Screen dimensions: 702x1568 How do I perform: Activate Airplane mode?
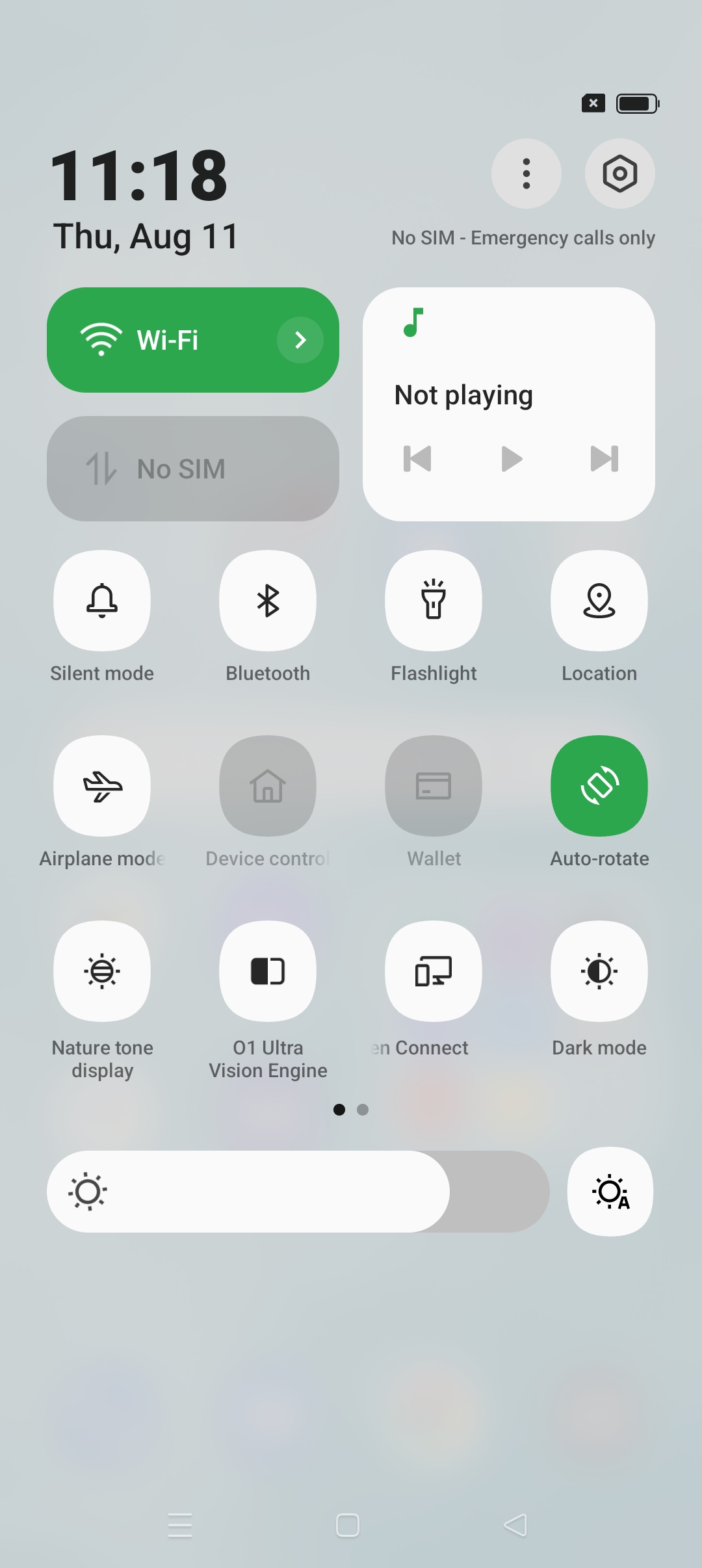(102, 786)
